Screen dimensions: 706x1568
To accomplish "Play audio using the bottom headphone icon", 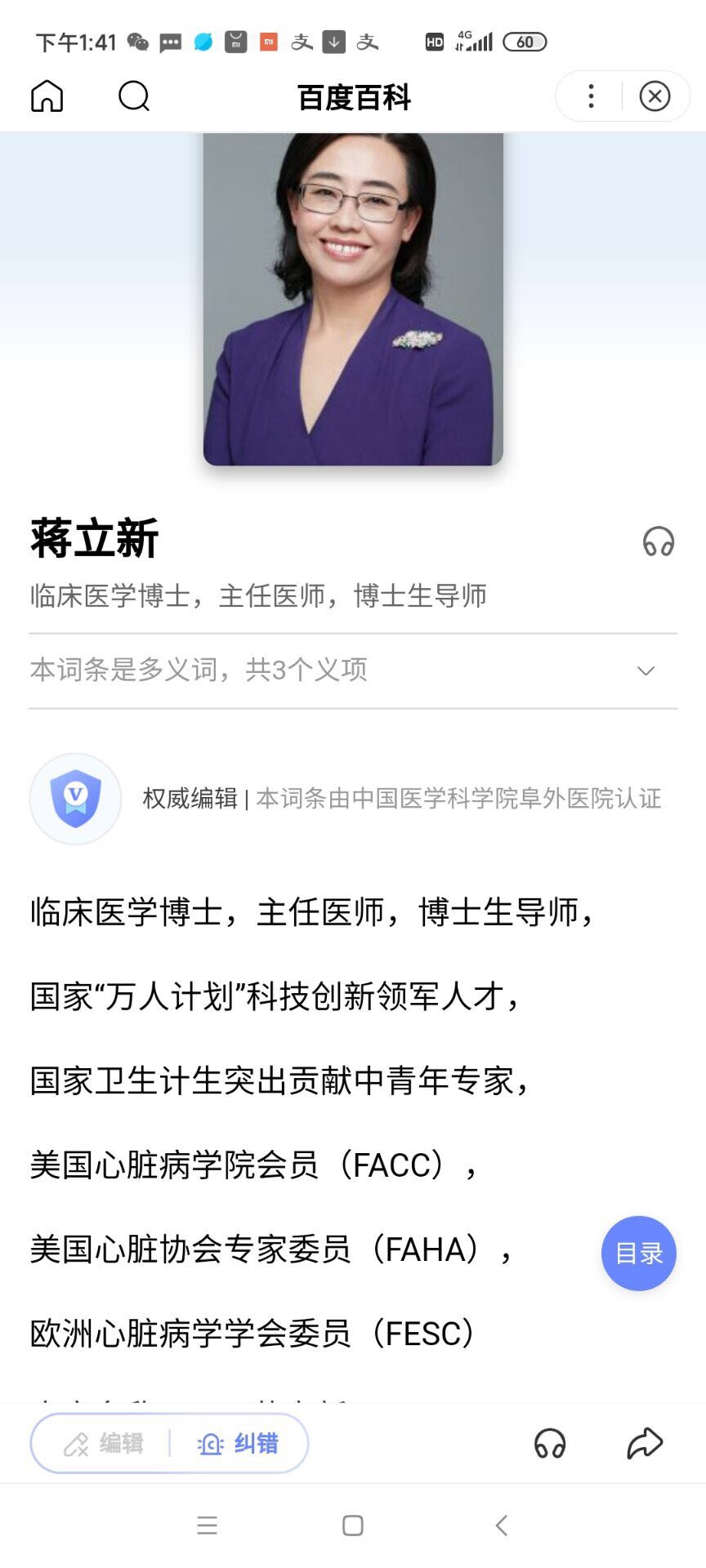I will 550,1444.
